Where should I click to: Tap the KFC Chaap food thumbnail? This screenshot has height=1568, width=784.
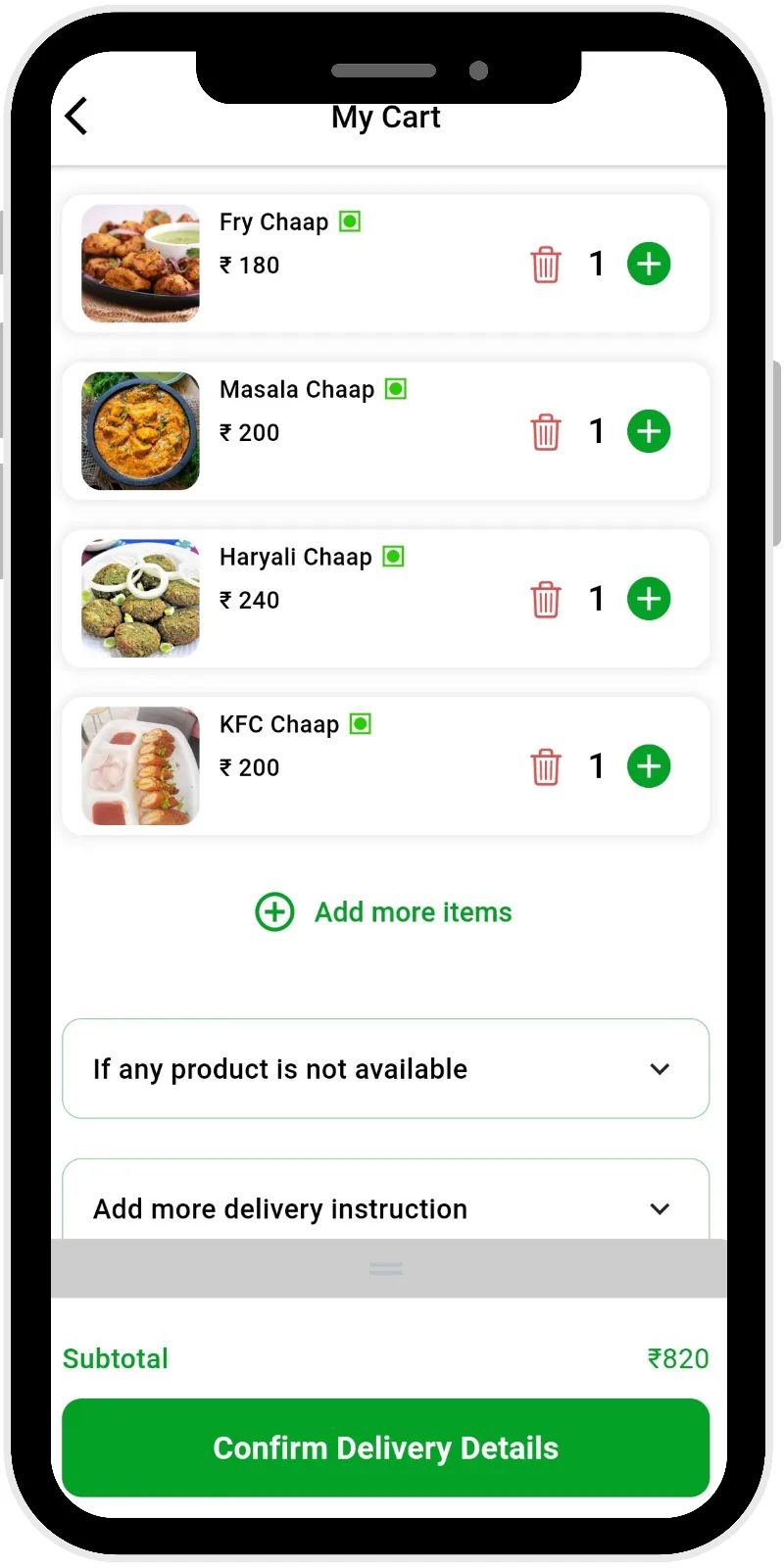140,766
